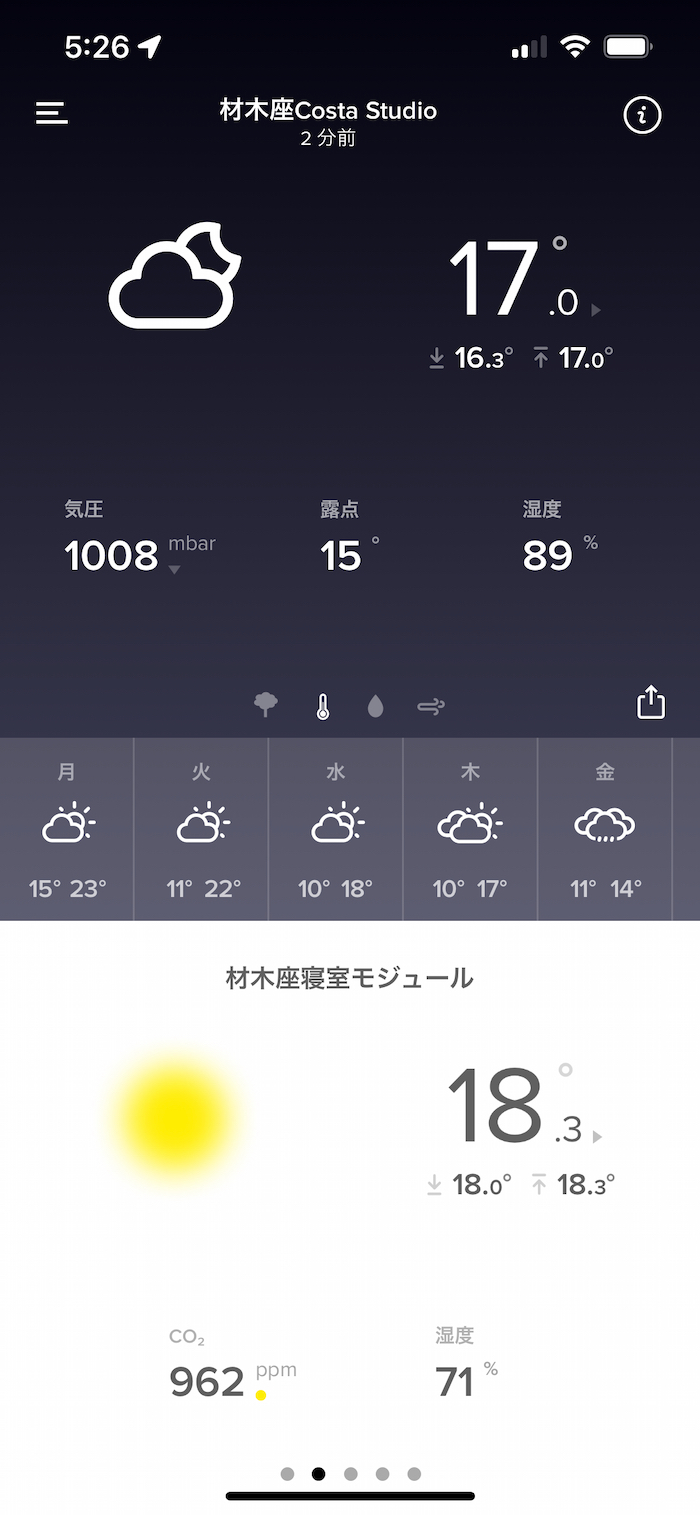Switch to the tree air-quality view
The image size is (700, 1515).
coord(266,706)
